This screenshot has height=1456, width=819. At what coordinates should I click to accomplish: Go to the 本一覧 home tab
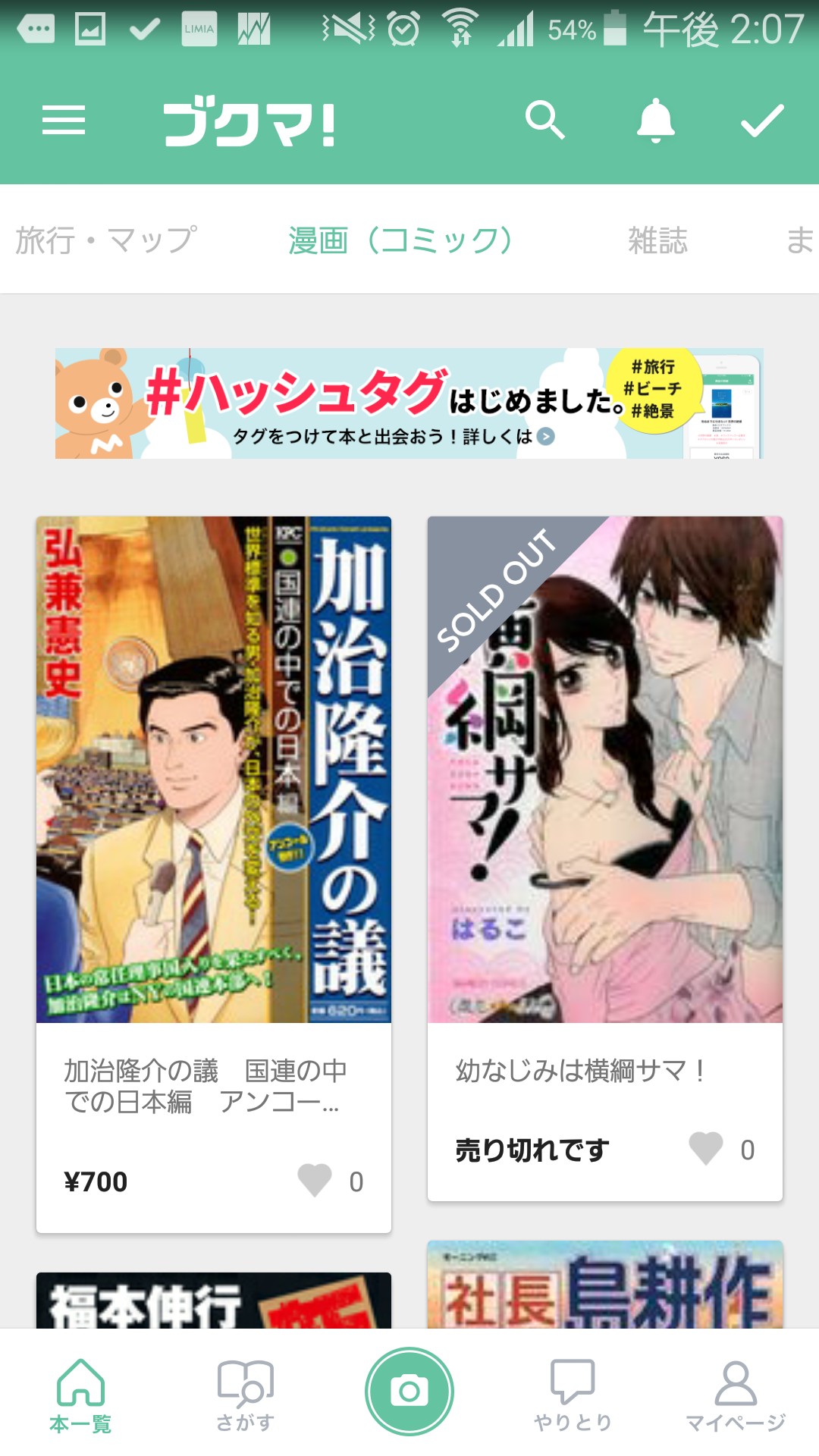pos(80,1395)
